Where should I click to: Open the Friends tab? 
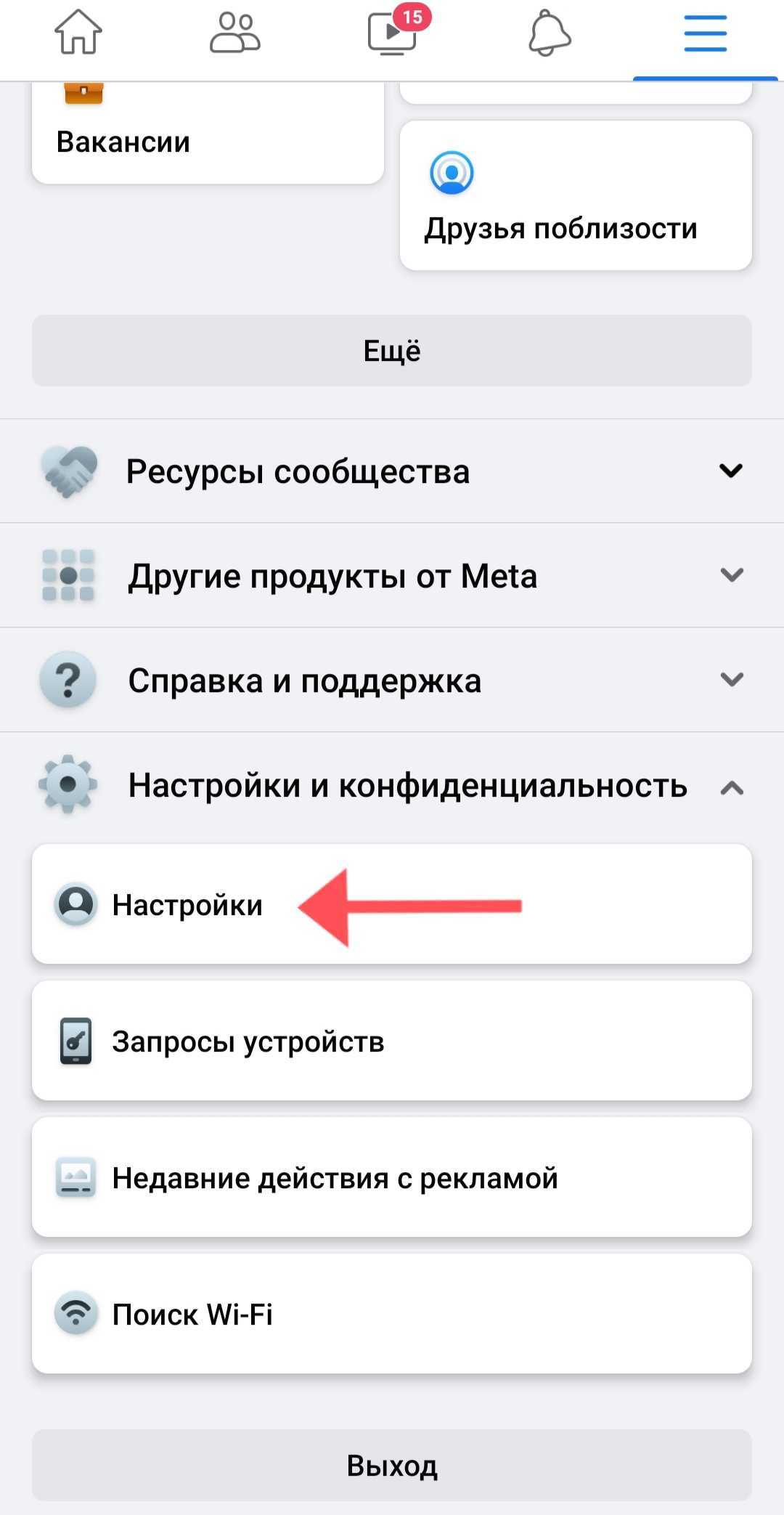tap(234, 33)
